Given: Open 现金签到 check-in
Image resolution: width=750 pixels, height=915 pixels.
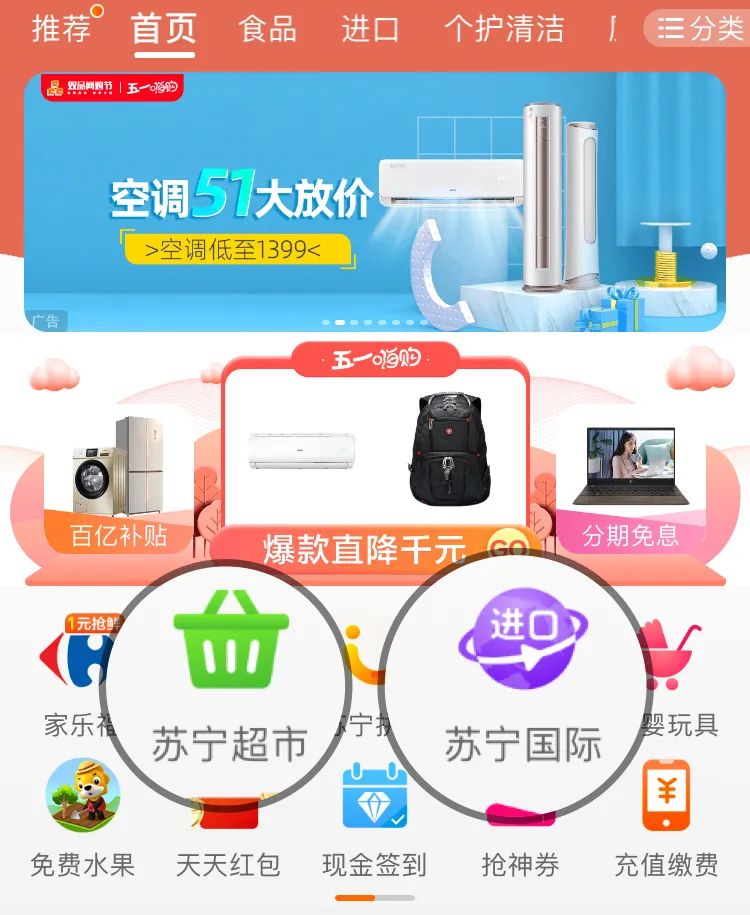Looking at the screenshot, I should (374, 820).
